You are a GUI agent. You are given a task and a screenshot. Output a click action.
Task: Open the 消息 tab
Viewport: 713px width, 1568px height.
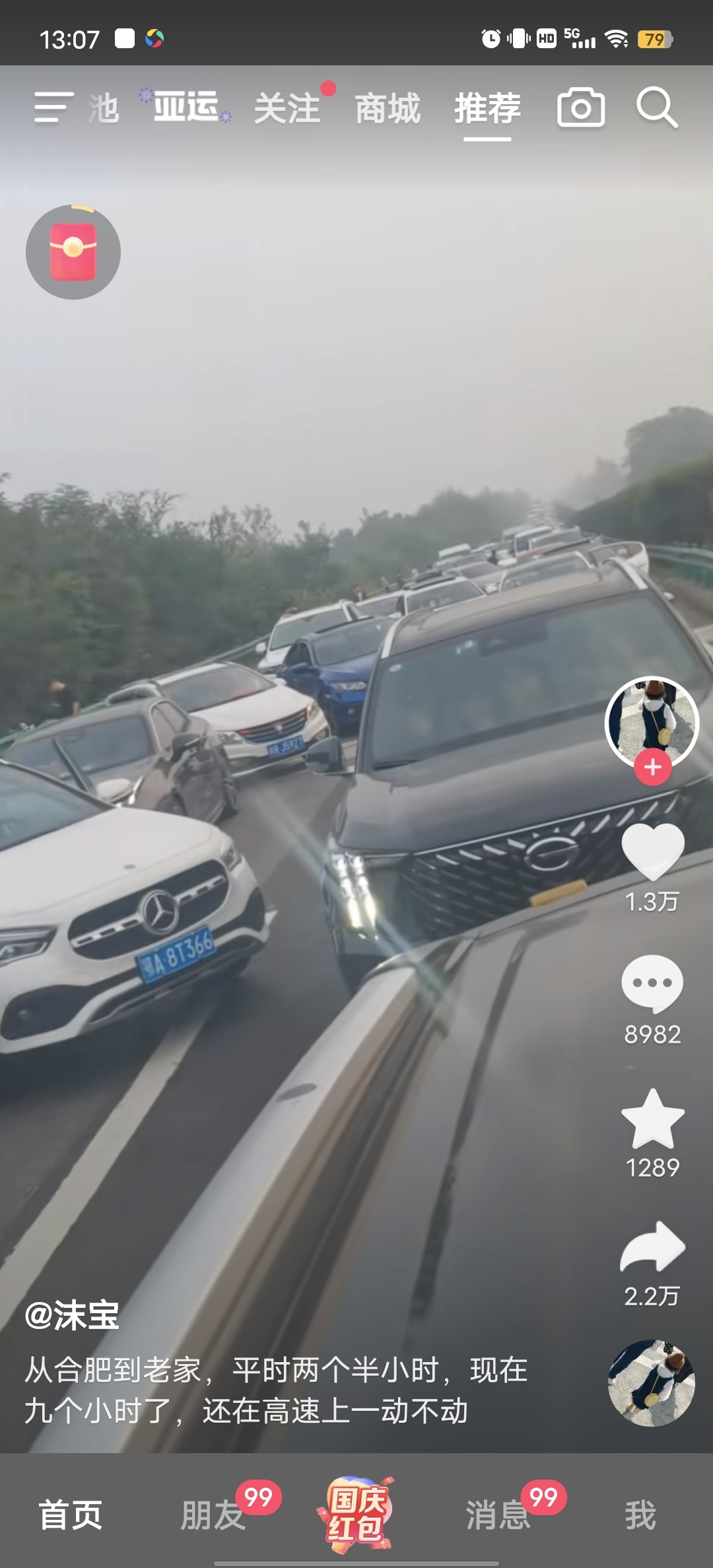498,1515
